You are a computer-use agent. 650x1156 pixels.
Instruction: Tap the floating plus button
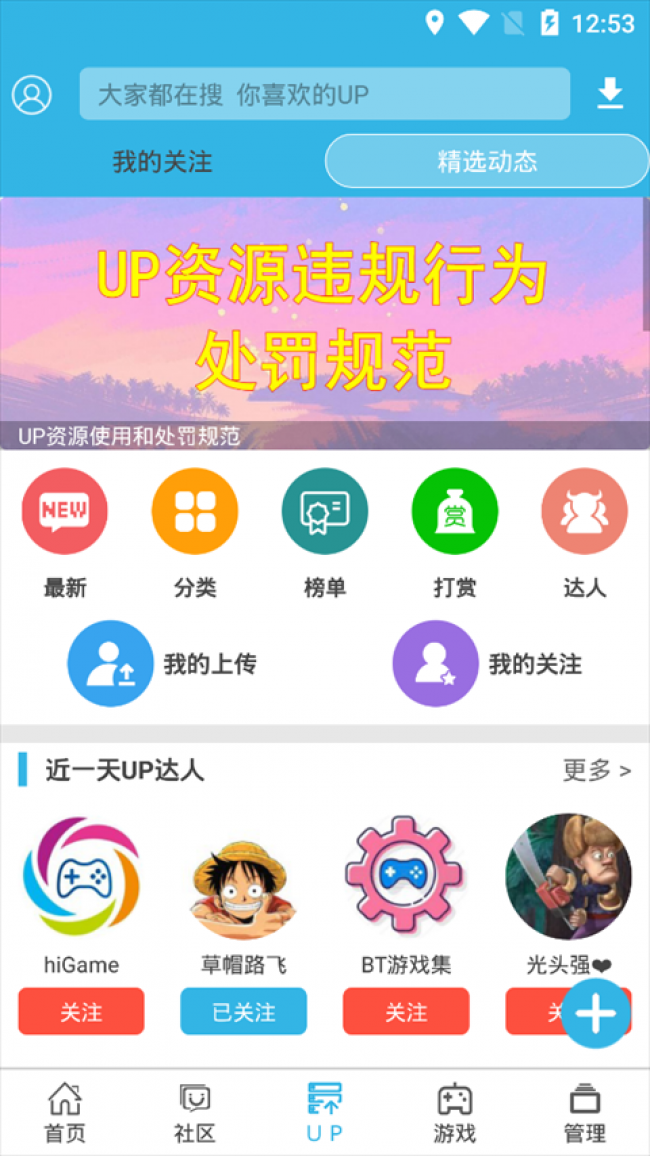point(595,1013)
